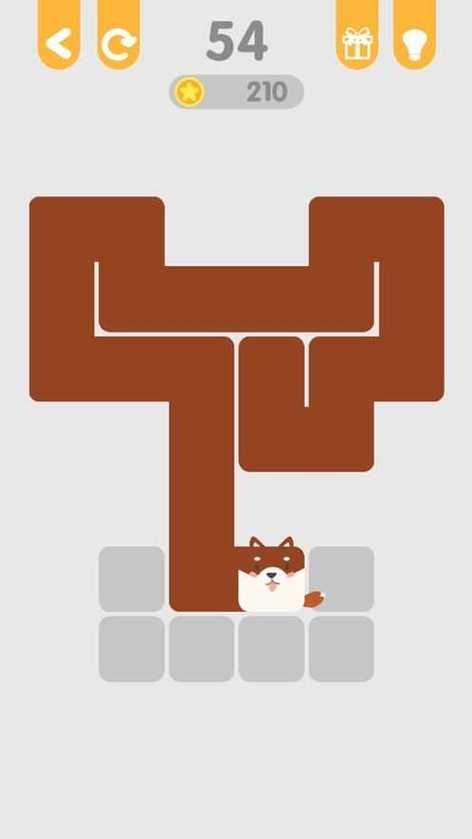Restart the level with the reload button
The width and height of the screenshot is (472, 839).
click(x=119, y=34)
